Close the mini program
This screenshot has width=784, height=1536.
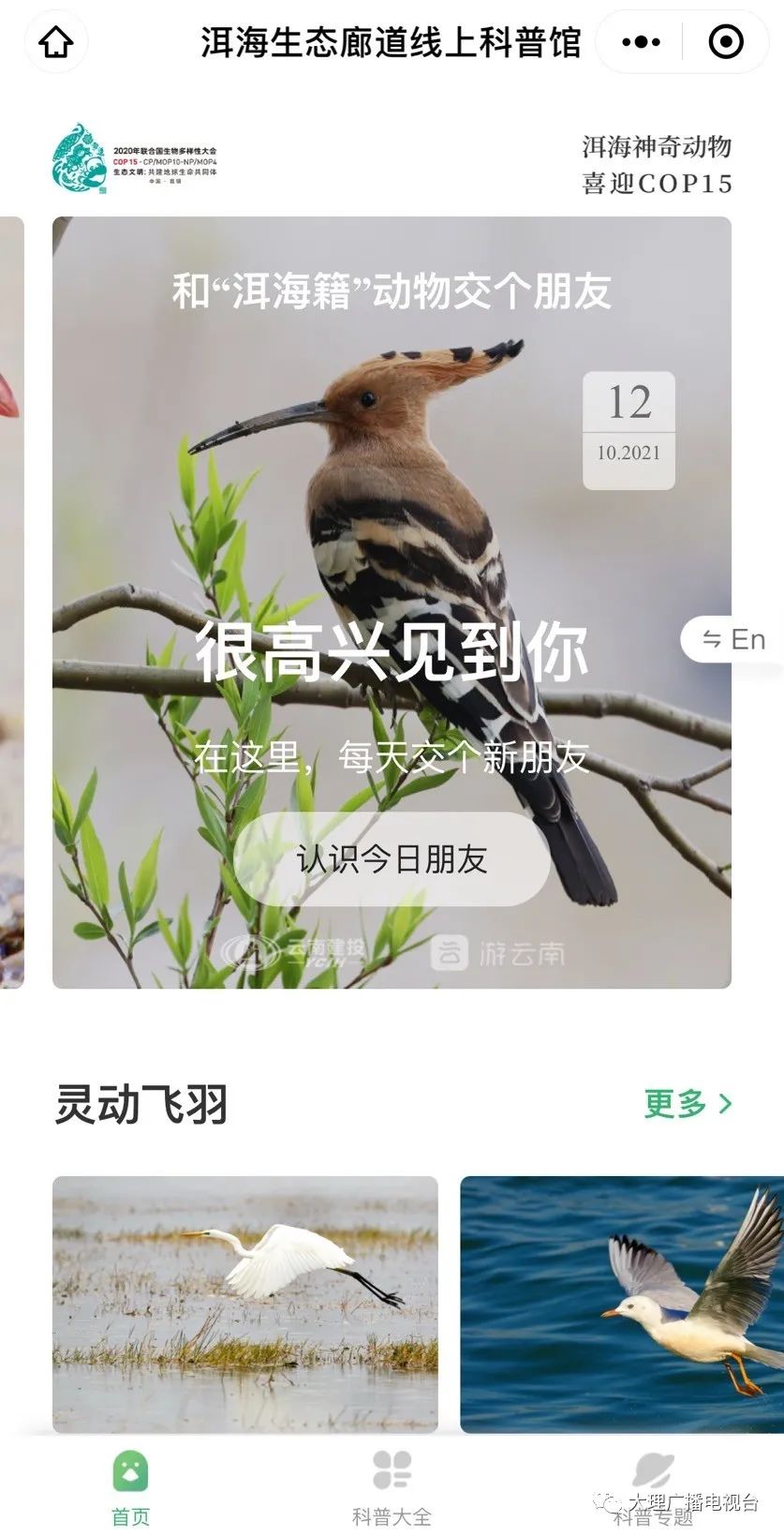click(726, 42)
